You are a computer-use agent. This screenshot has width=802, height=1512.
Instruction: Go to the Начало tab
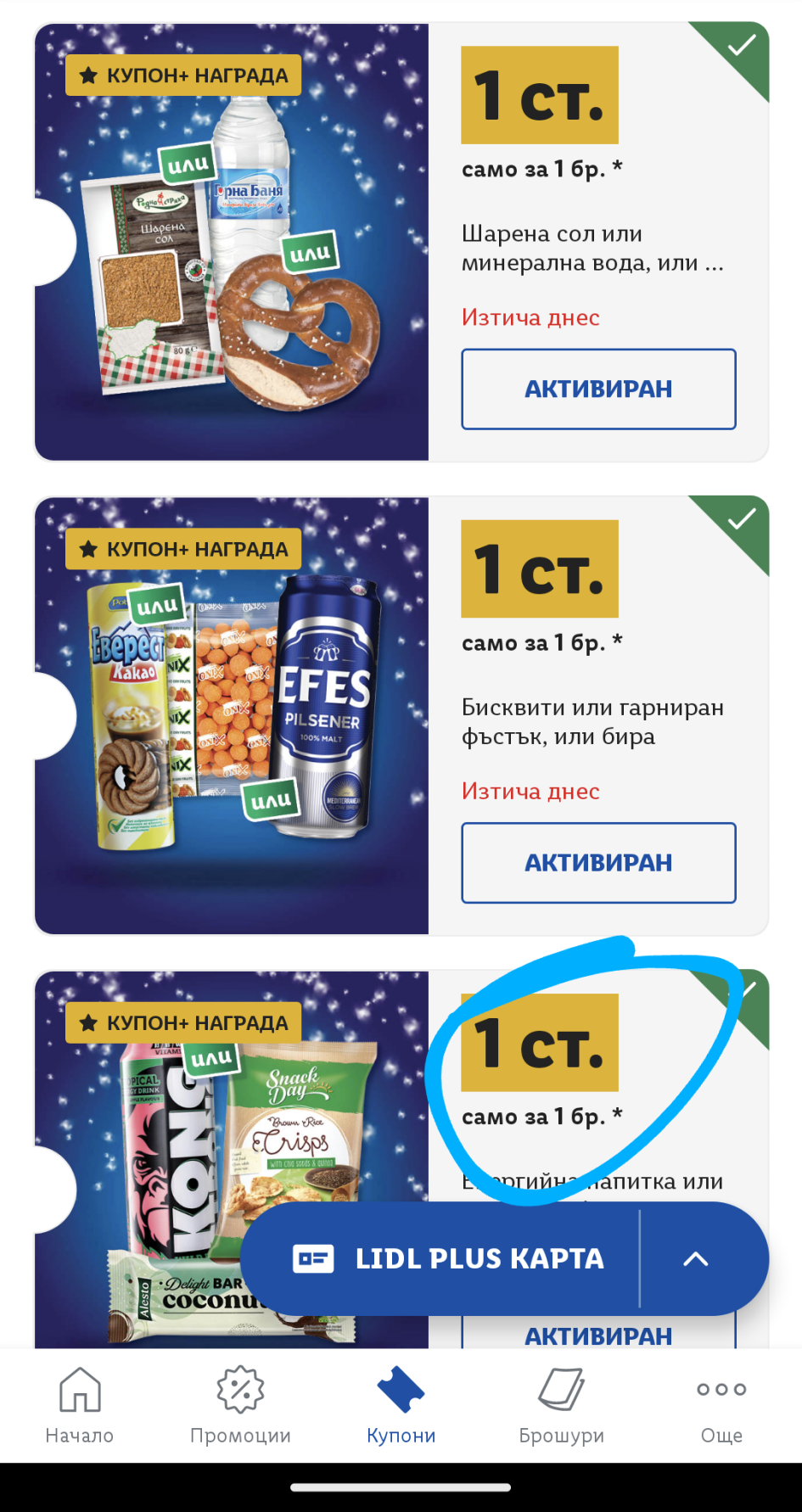click(x=80, y=1404)
